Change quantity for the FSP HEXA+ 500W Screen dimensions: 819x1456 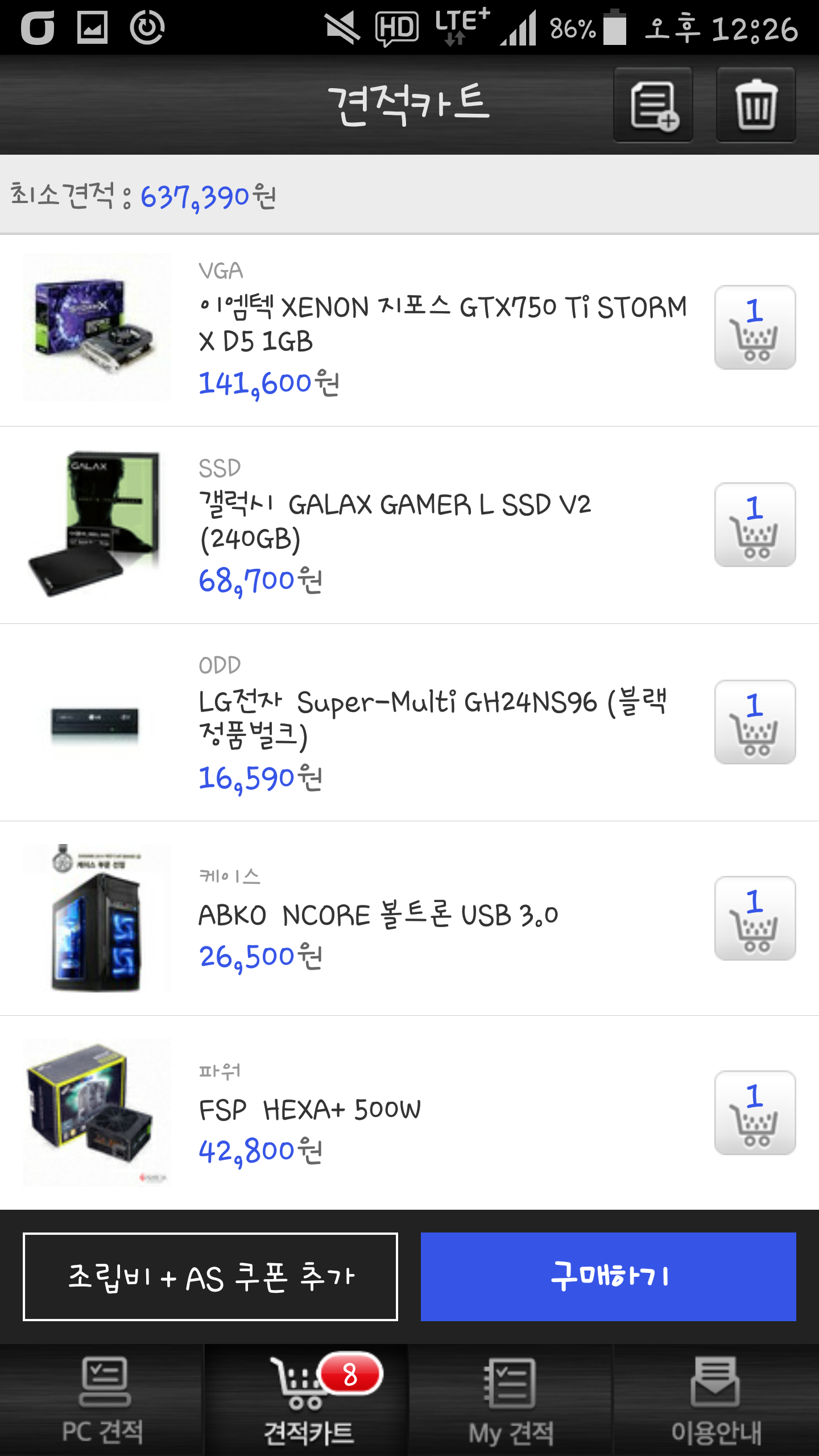(755, 1113)
